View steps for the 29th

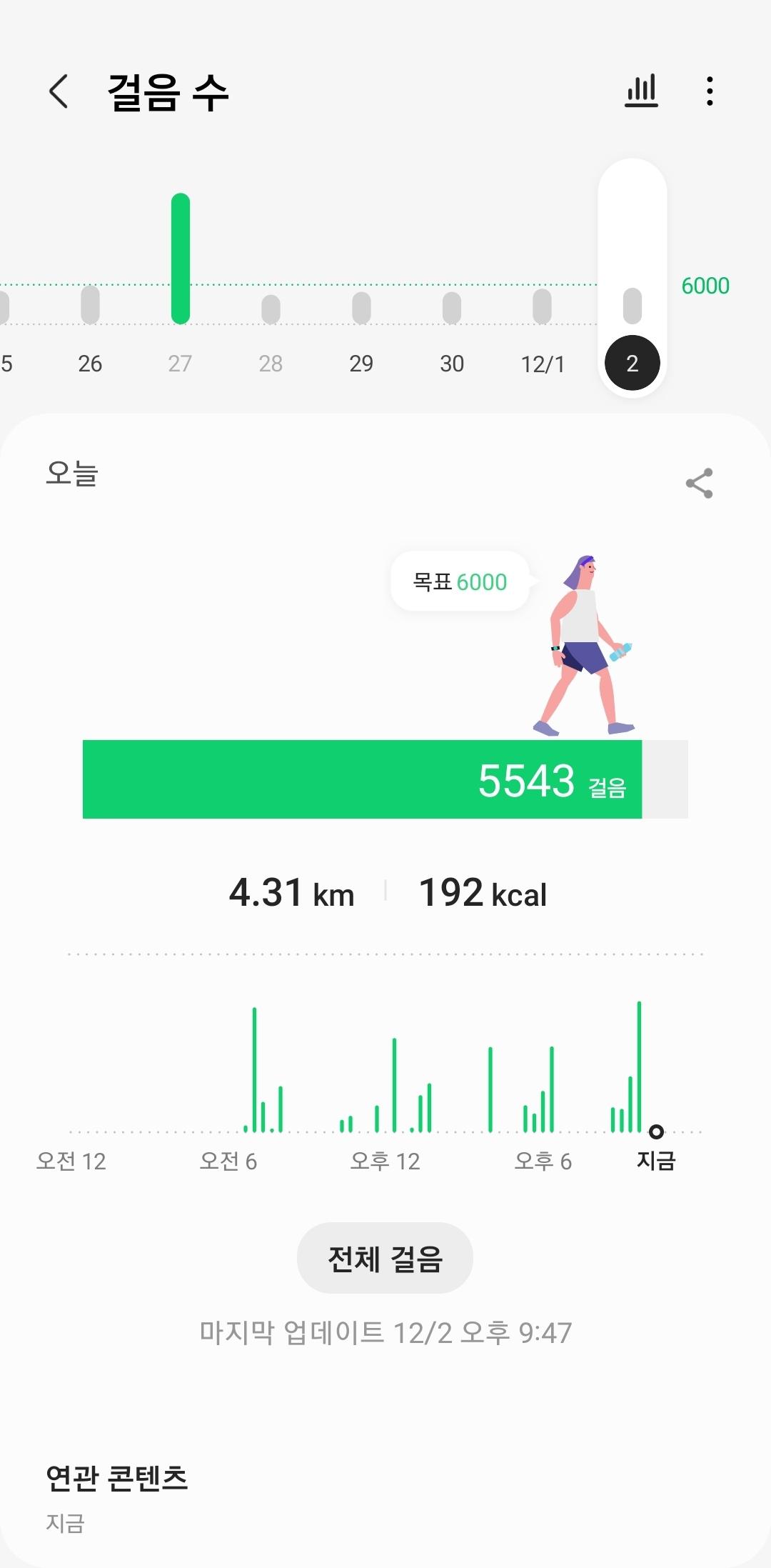[361, 363]
